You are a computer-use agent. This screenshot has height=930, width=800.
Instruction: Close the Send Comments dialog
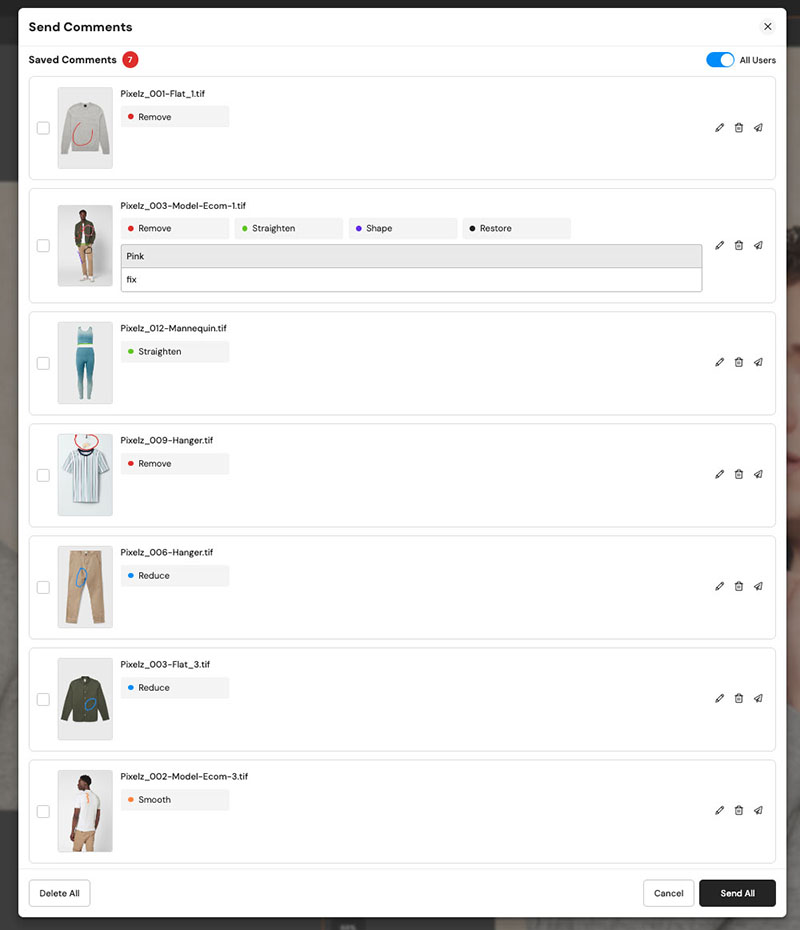pos(767,27)
